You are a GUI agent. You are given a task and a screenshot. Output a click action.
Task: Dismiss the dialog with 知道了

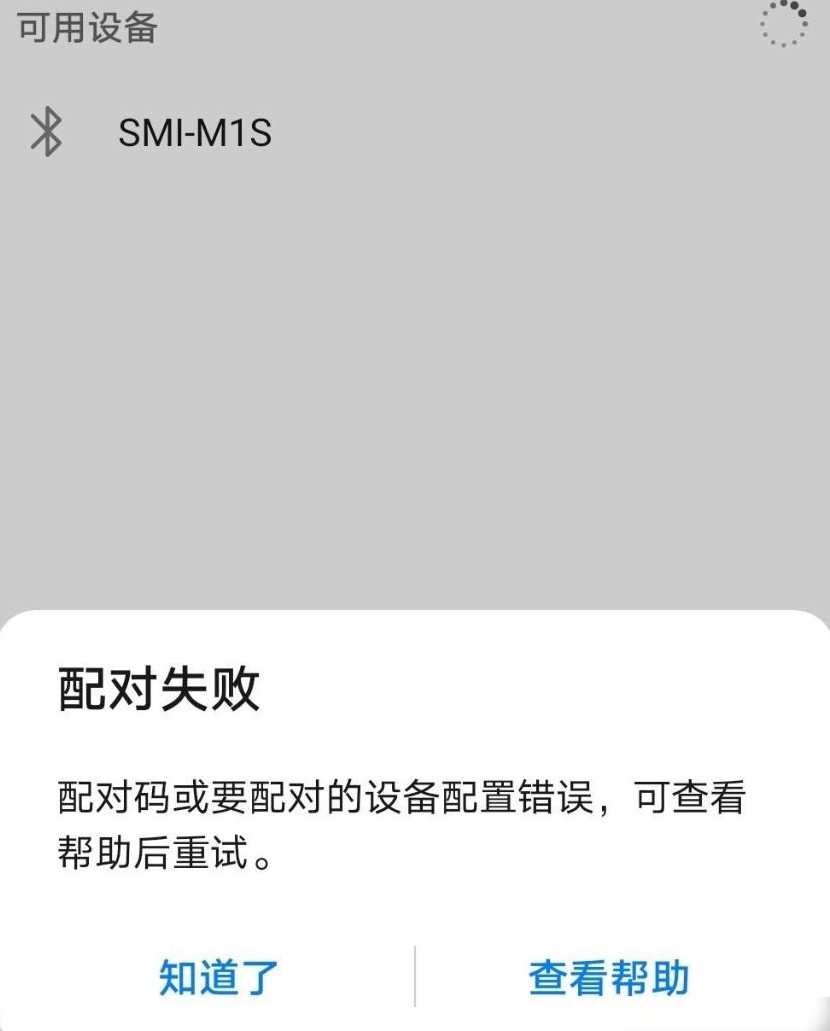tap(218, 978)
